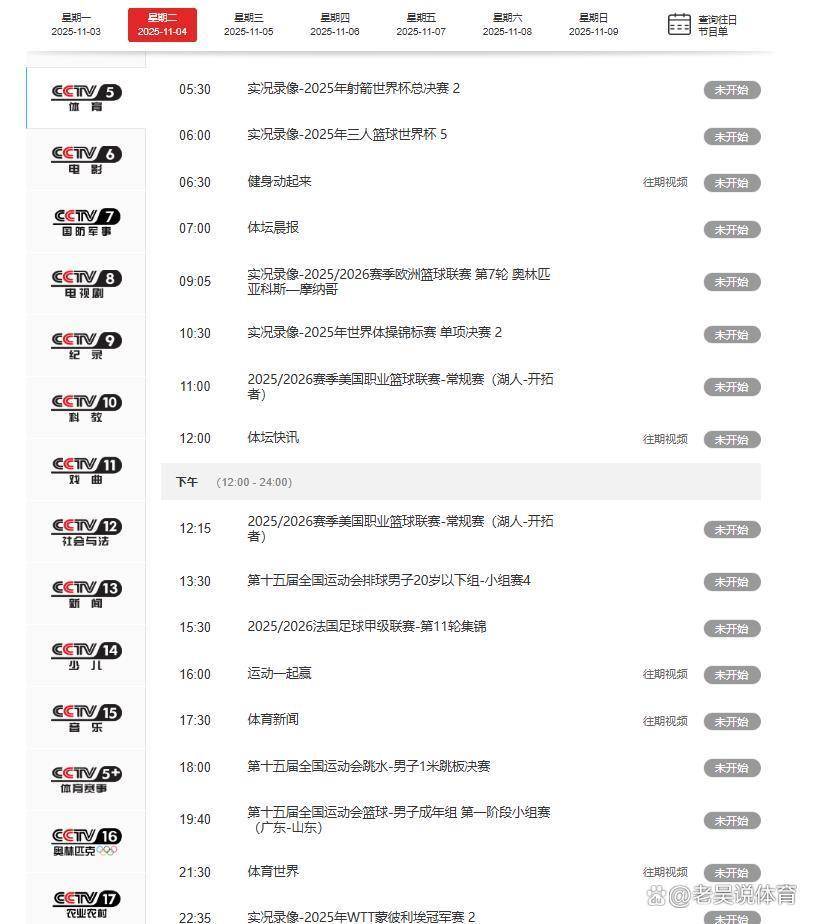Switch to the CCTV-9 纪录 channel
The image size is (813, 924).
(86, 346)
